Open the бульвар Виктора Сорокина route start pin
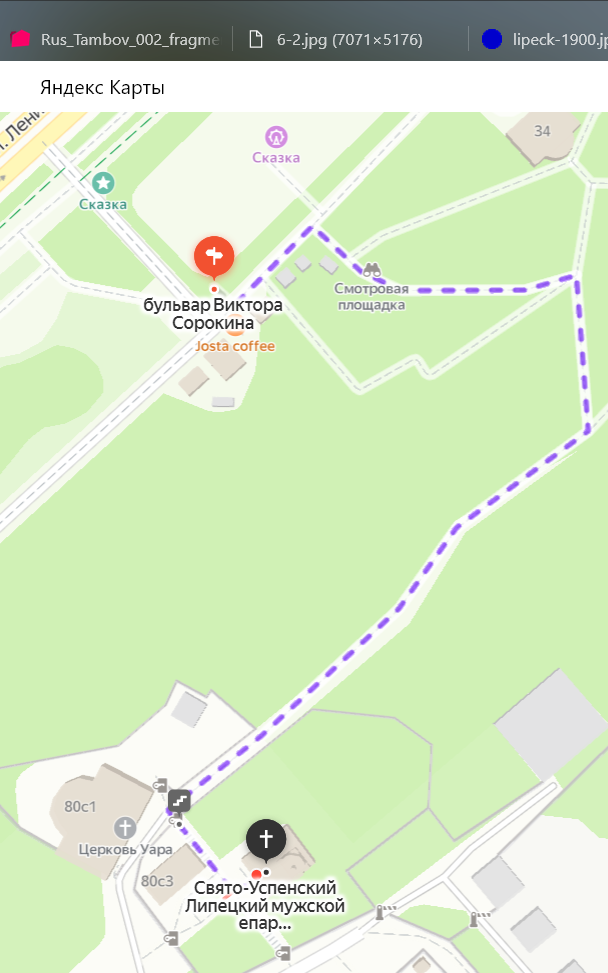608x973 pixels. click(214, 256)
